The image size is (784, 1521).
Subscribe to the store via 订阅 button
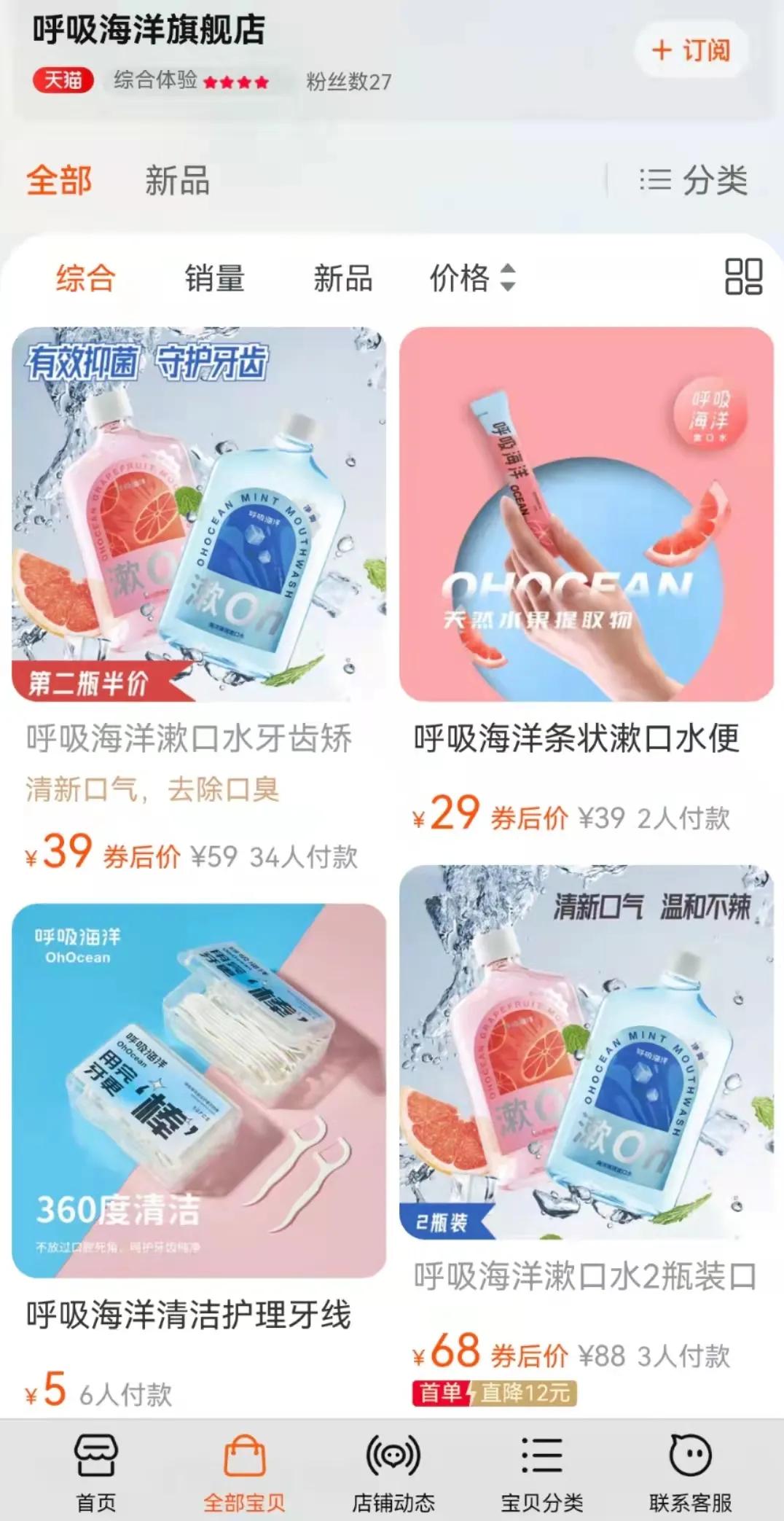pos(691,50)
